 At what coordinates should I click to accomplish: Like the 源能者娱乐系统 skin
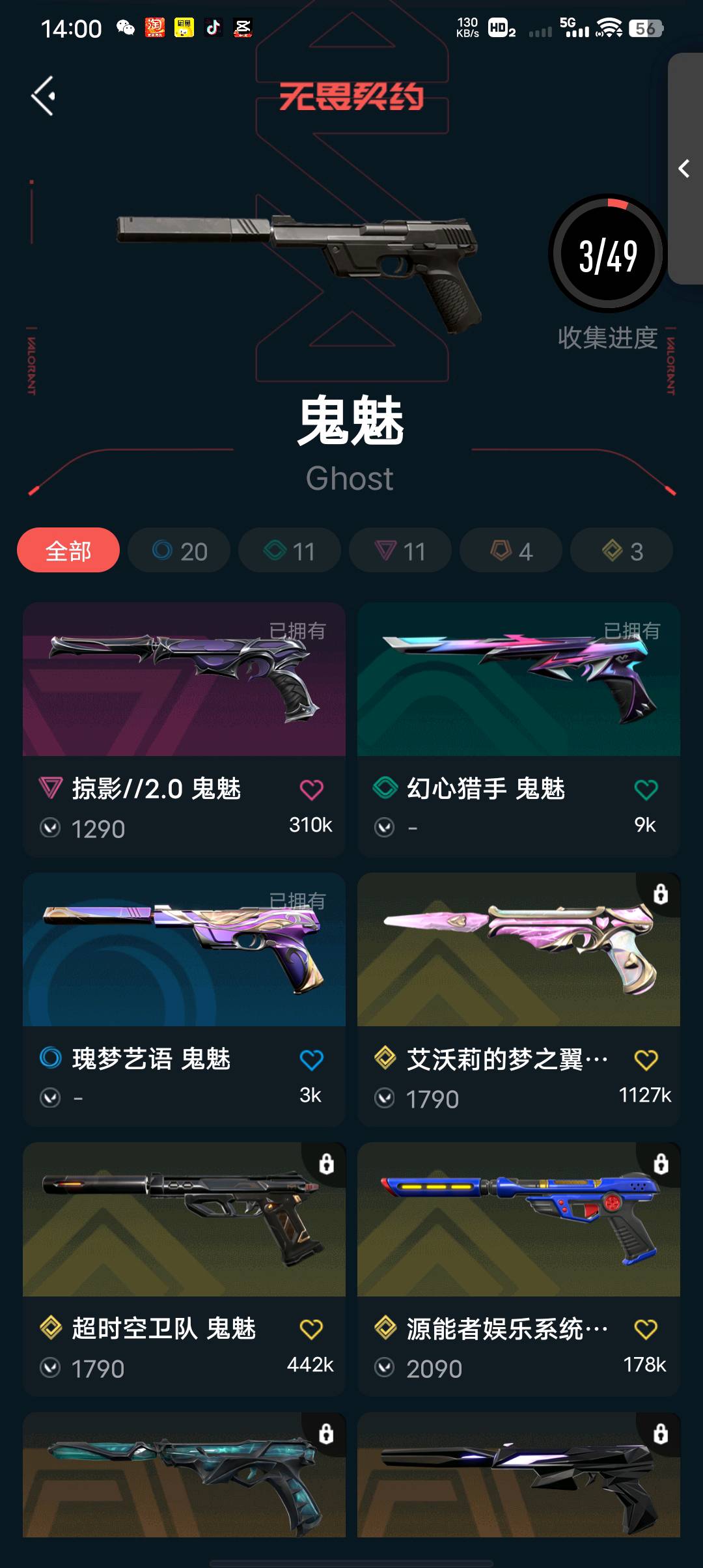tap(646, 1329)
